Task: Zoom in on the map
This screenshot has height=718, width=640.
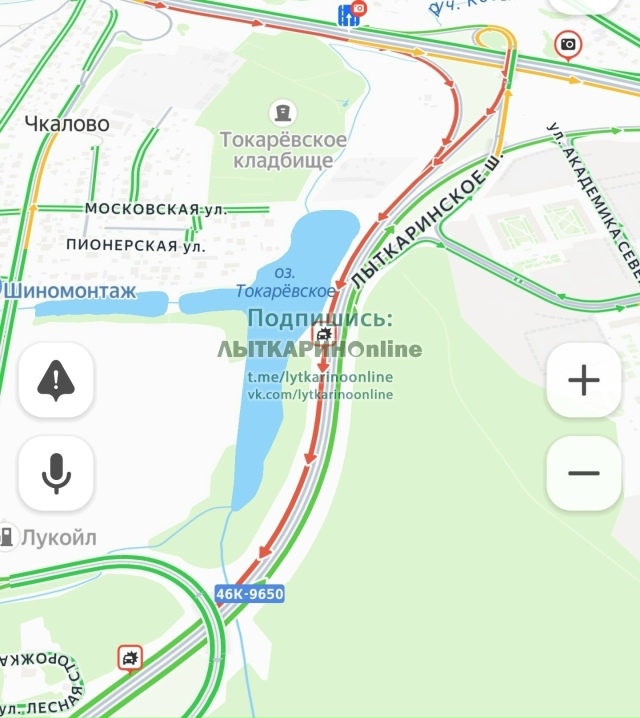Action: click(583, 380)
